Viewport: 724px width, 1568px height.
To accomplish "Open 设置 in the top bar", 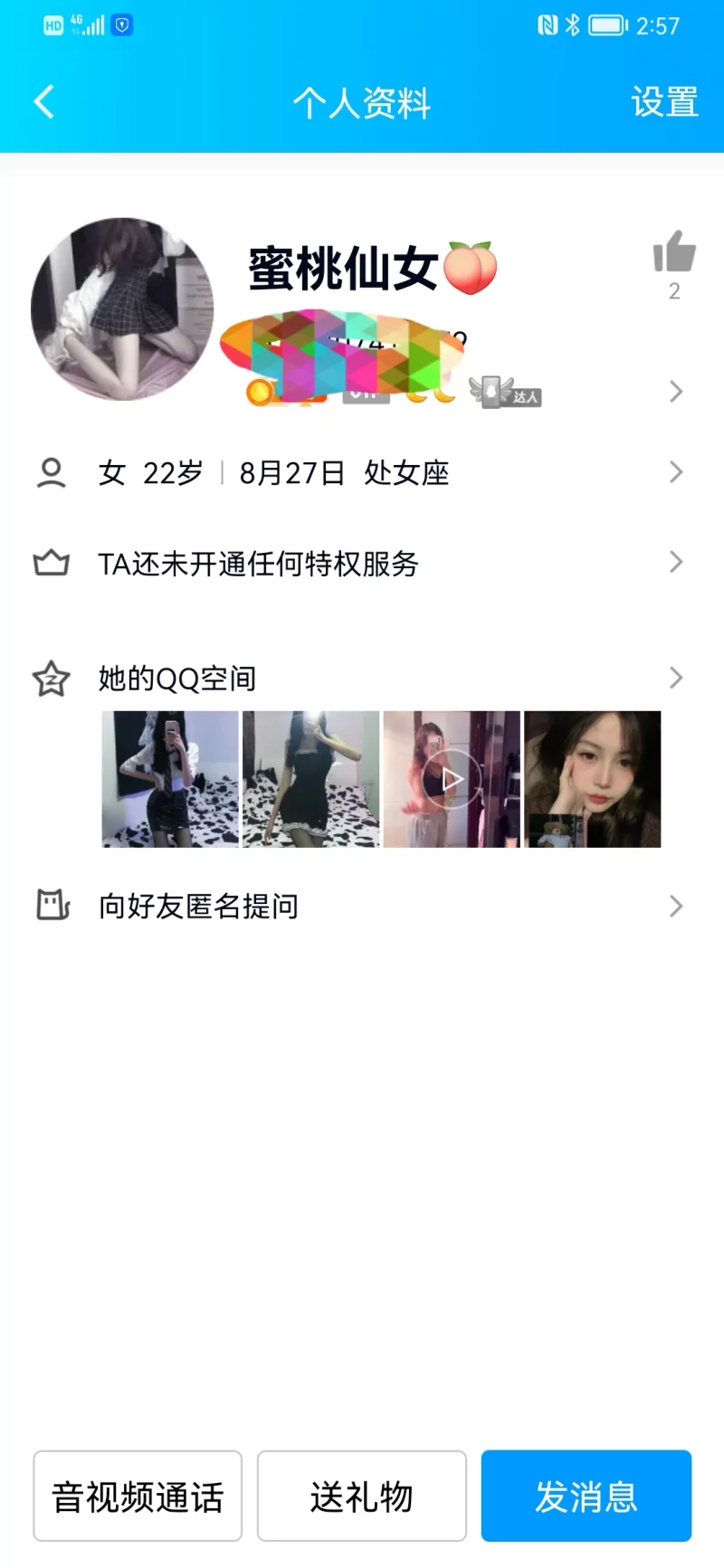I will (x=664, y=102).
